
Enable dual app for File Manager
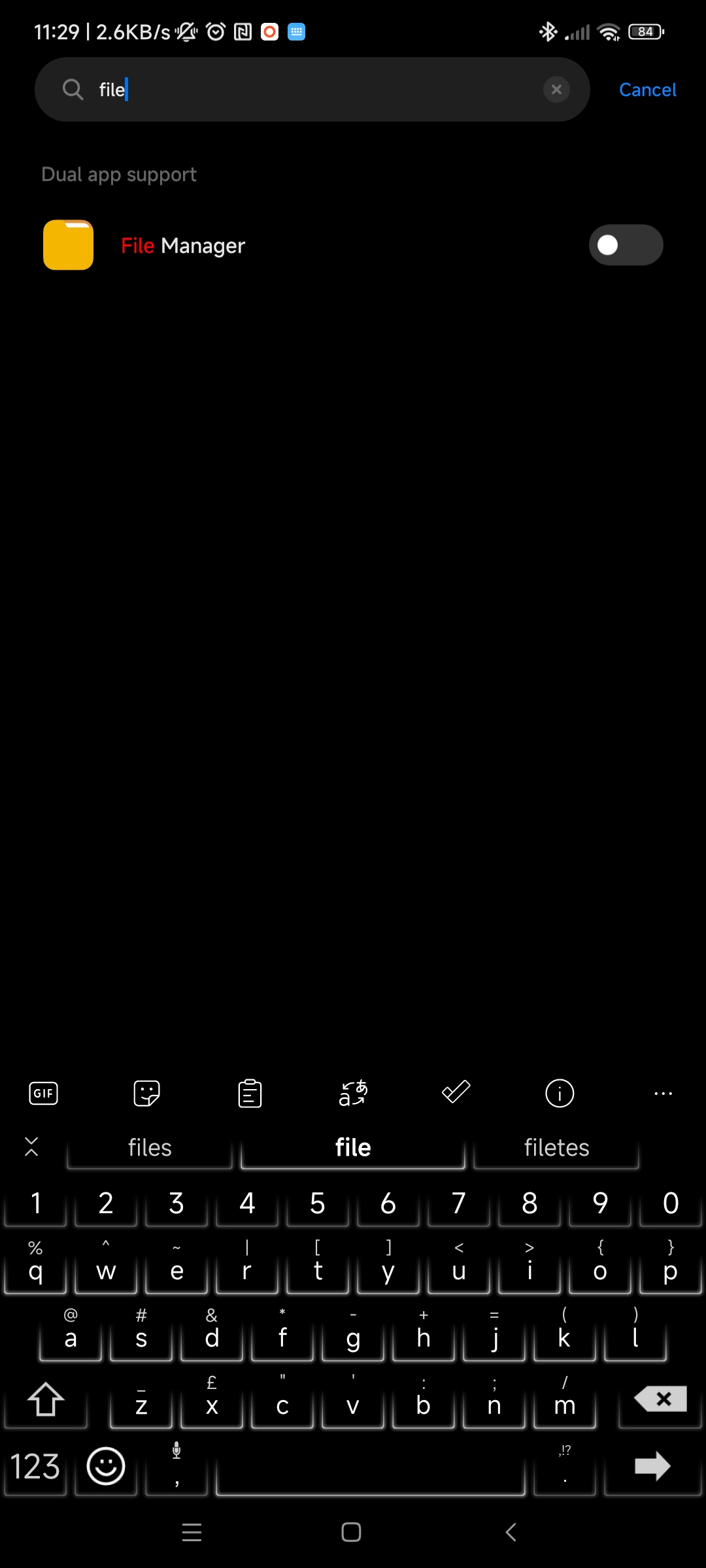point(626,245)
